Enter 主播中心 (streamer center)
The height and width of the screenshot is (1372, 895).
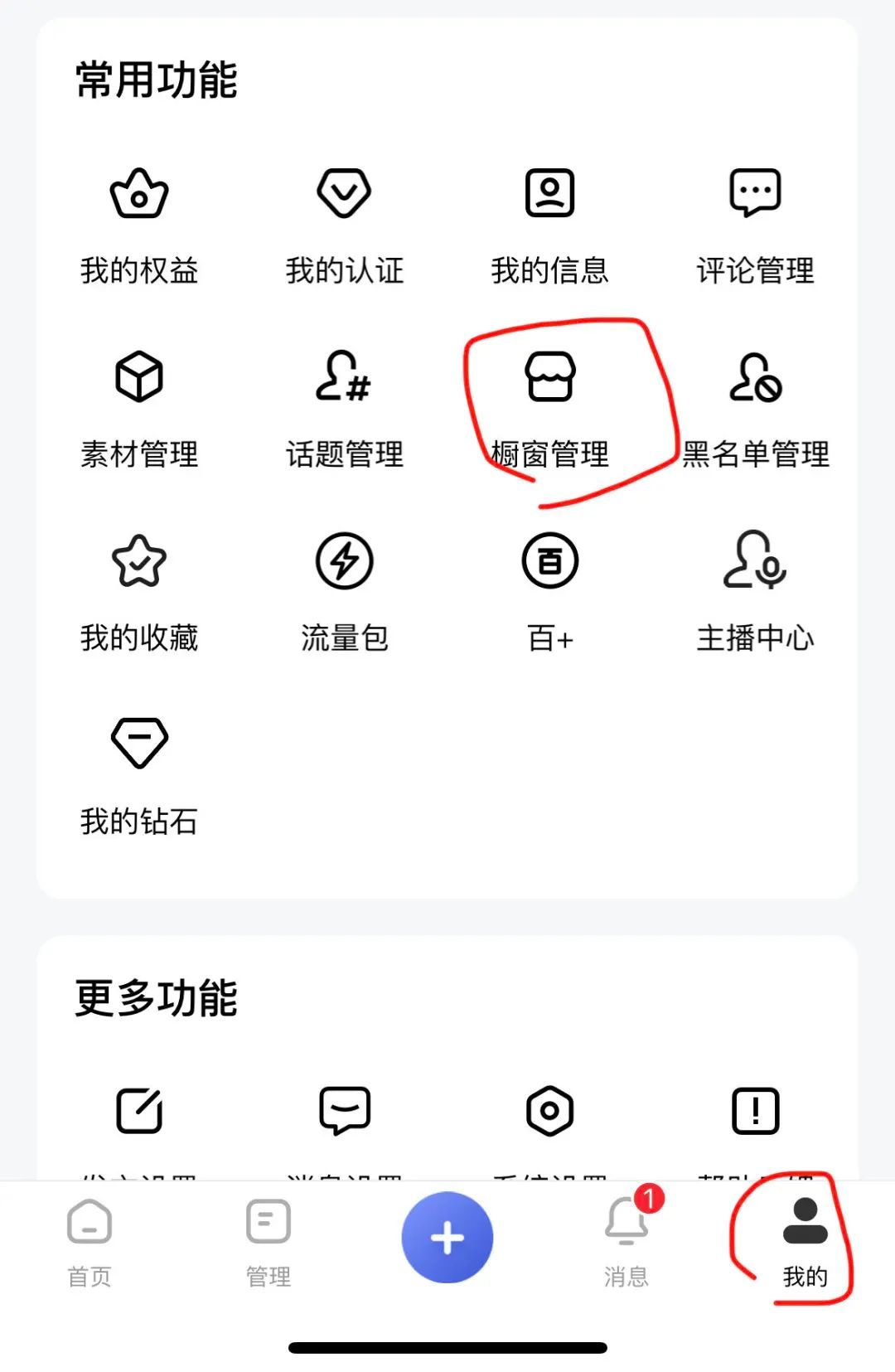pos(755,592)
